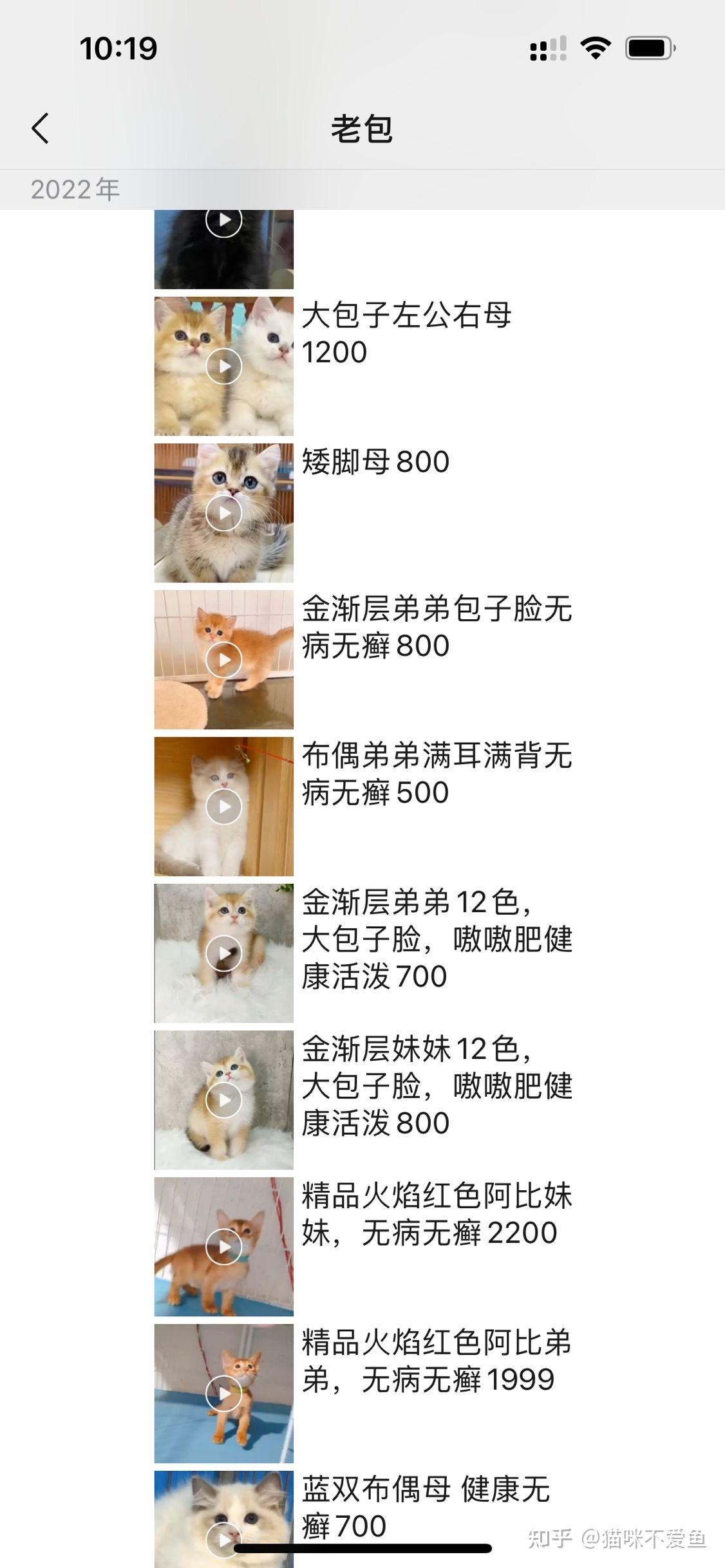The image size is (725, 1568).
Task: Play the 大包子左公右母 1200 video
Action: click(223, 366)
